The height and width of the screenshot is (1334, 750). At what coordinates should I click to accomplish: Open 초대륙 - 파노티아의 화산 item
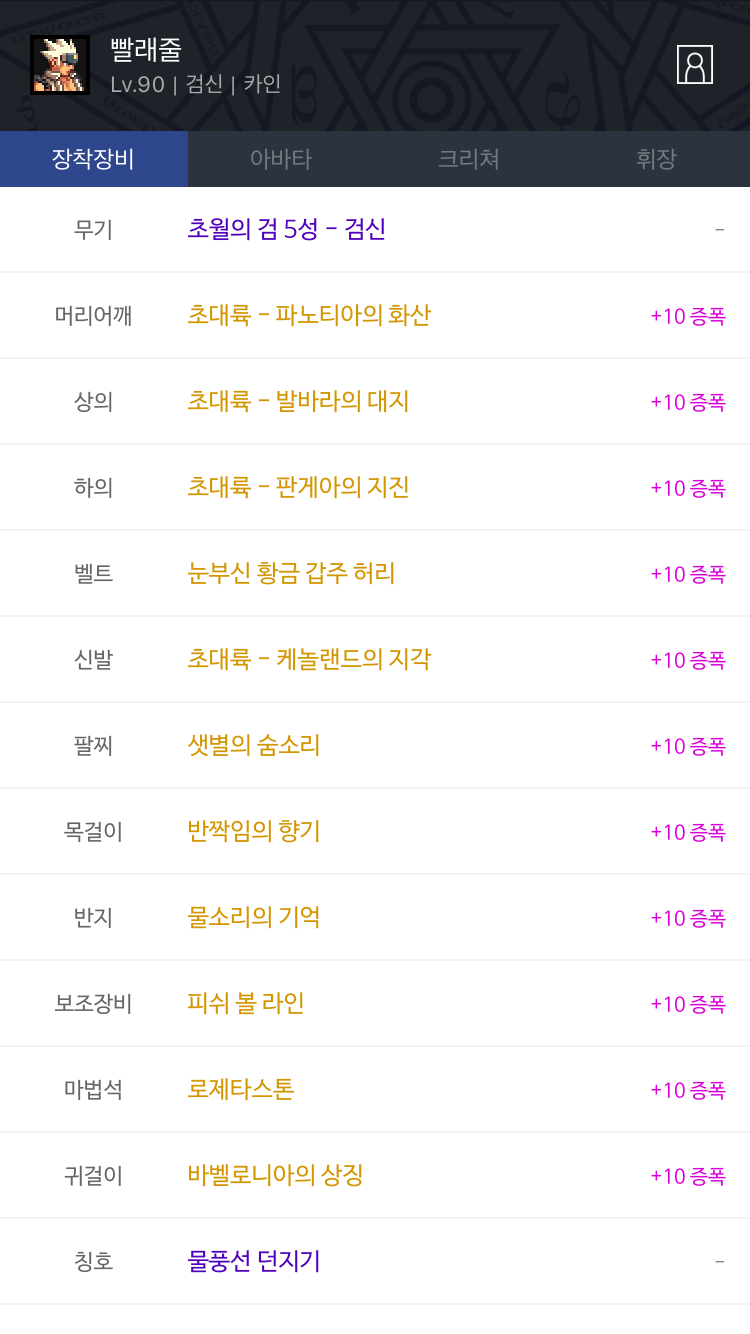[309, 316]
